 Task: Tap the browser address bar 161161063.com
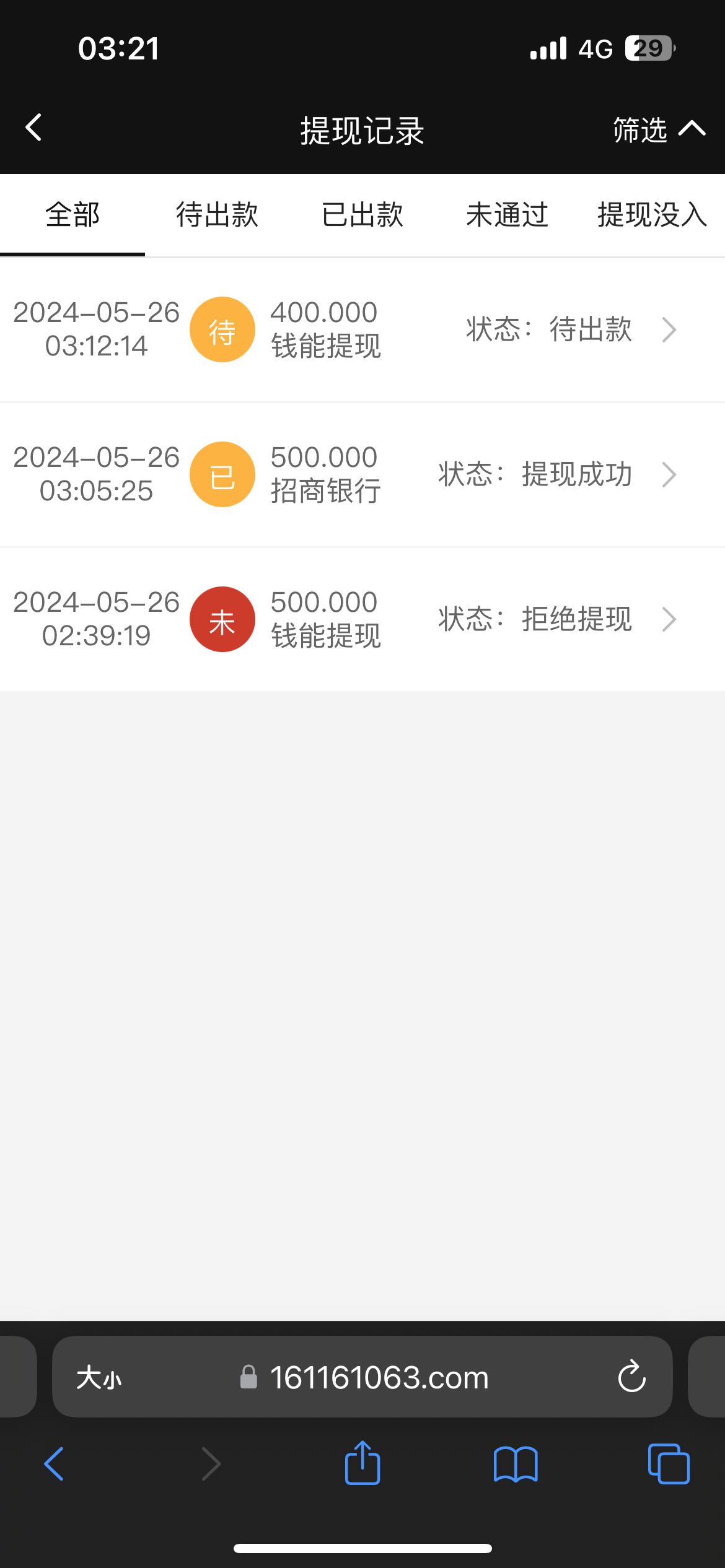(x=379, y=1378)
